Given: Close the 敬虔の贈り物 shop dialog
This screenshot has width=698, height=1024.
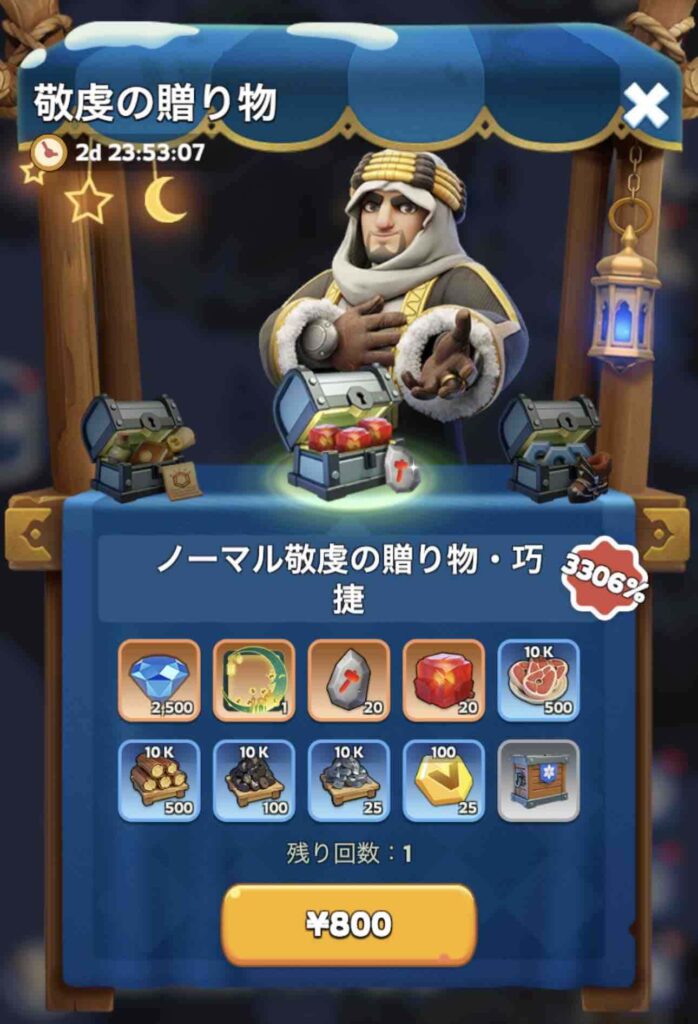Looking at the screenshot, I should (x=645, y=105).
